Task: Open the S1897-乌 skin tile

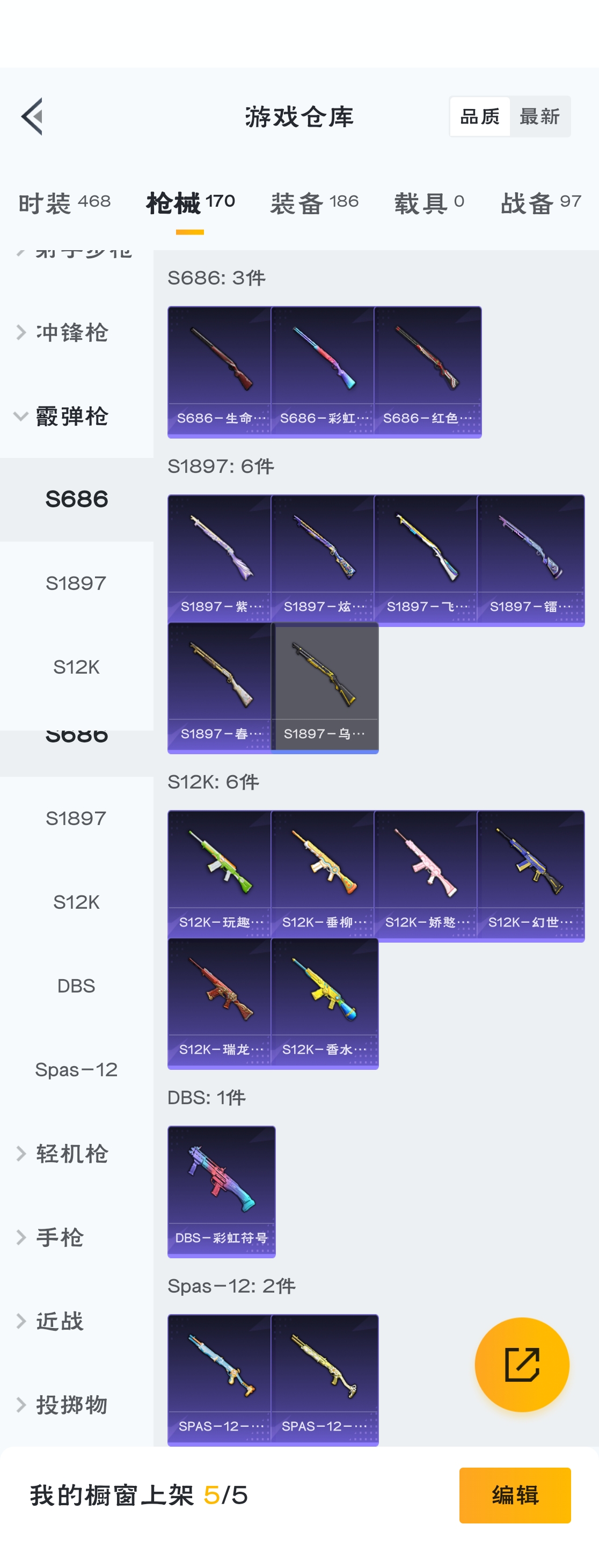Action: click(325, 688)
